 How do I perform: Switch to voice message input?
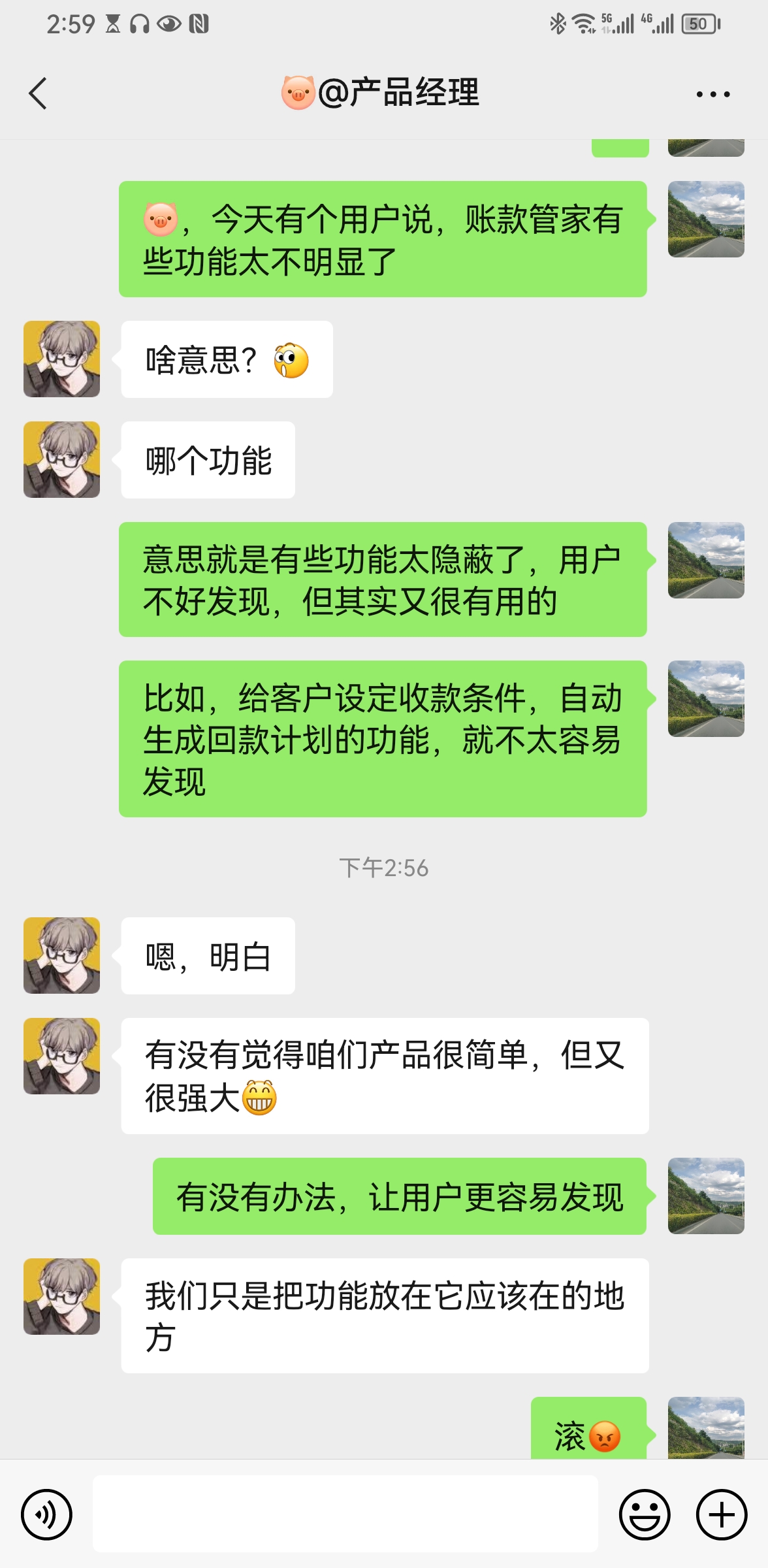coord(46,1514)
